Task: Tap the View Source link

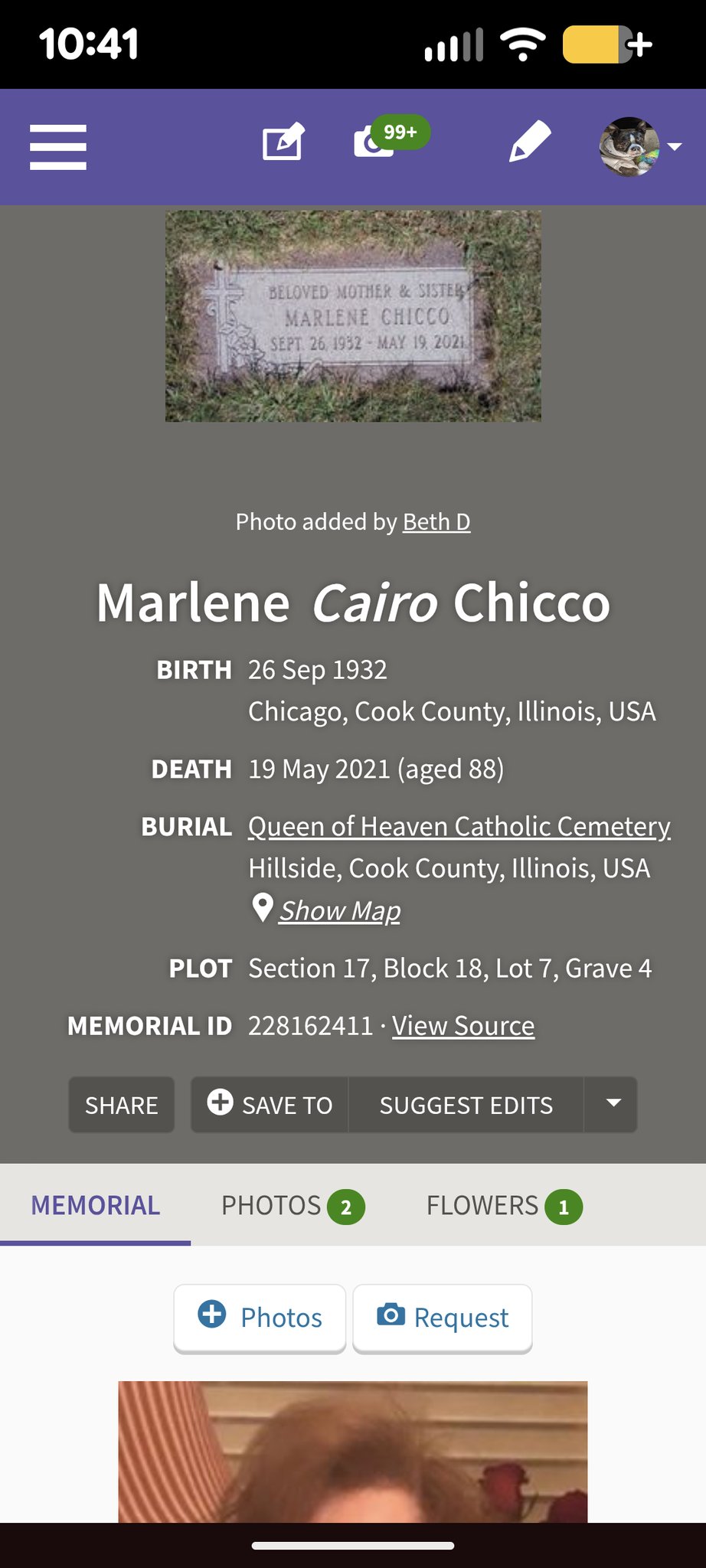Action: [462, 1026]
